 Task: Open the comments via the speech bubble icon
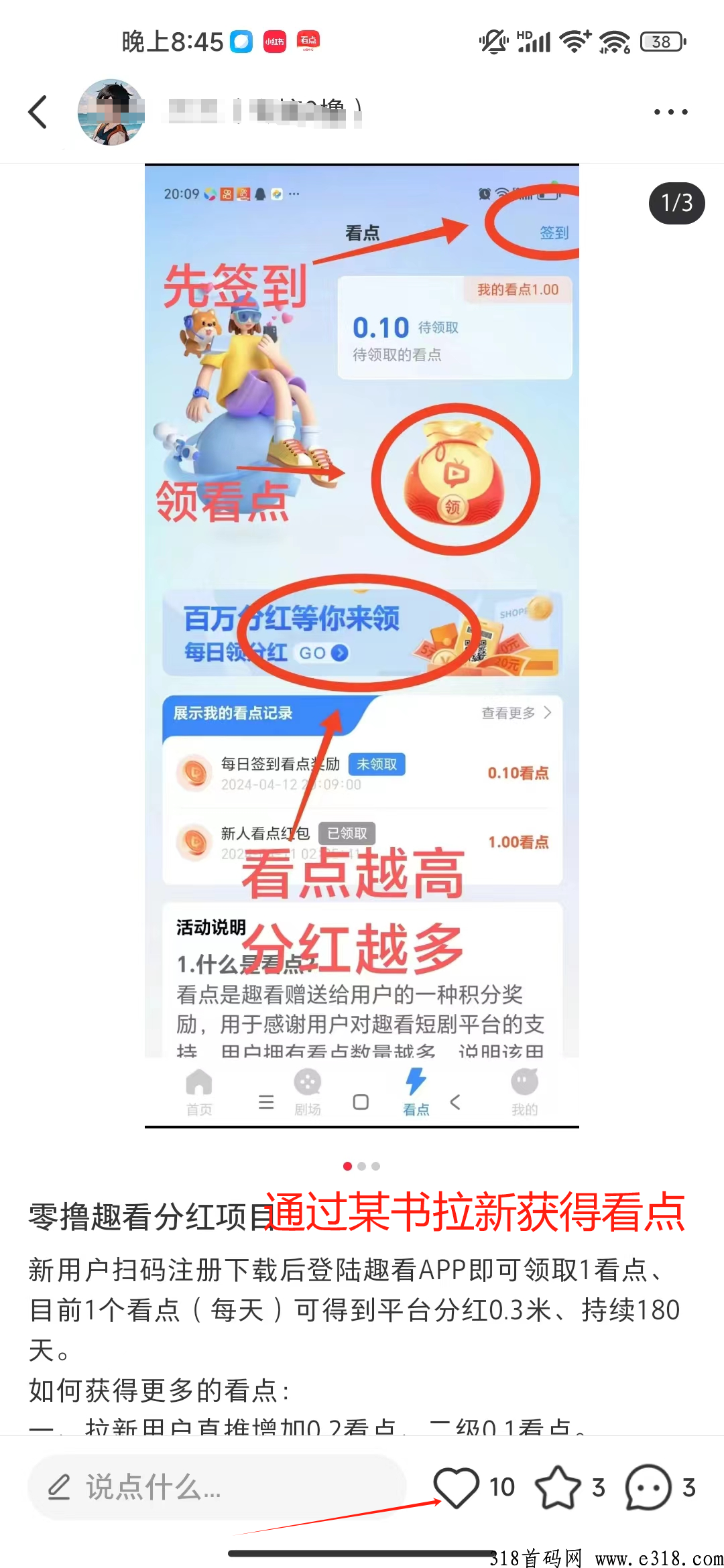click(648, 1487)
